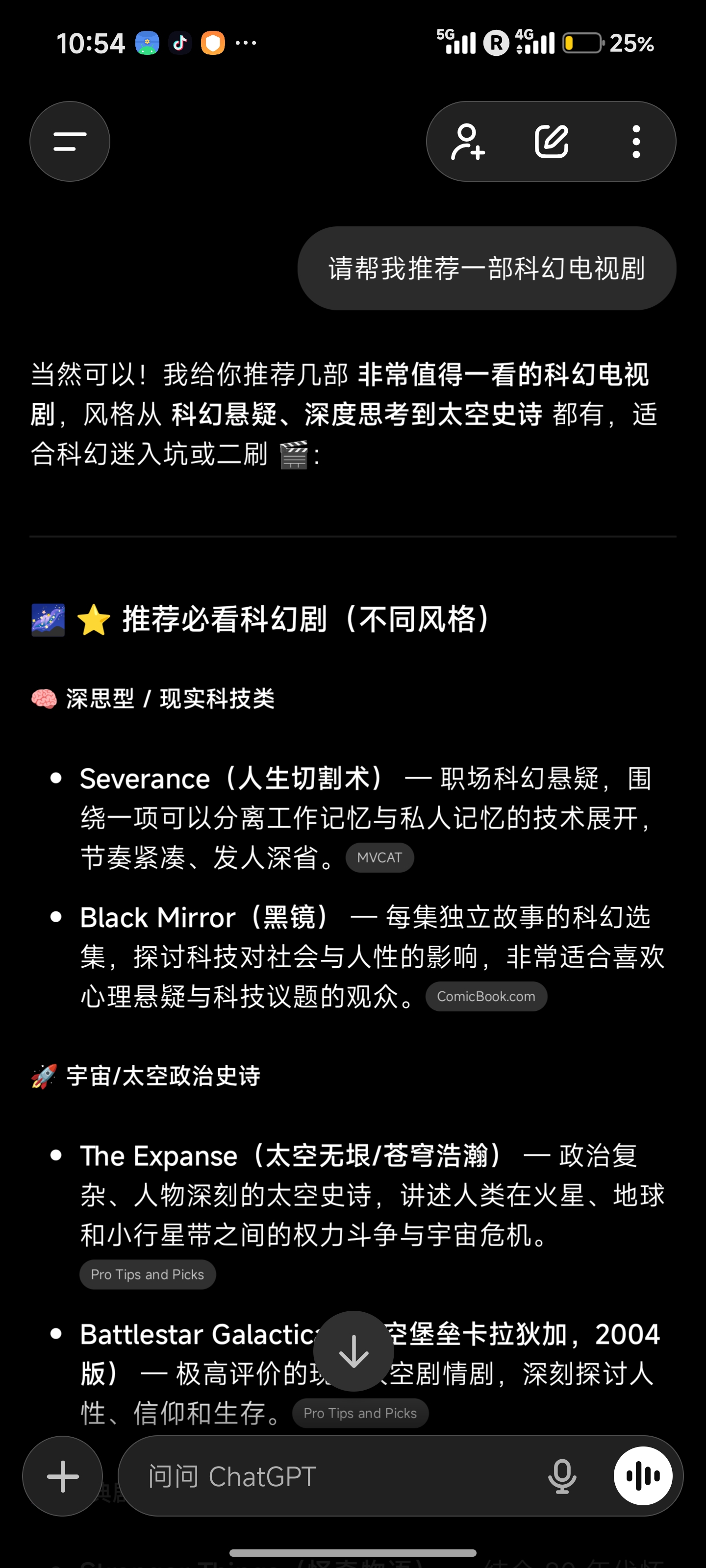Screen dimensions: 706x1568
Task: Open the MVCAT source citation chip
Action: 379,857
